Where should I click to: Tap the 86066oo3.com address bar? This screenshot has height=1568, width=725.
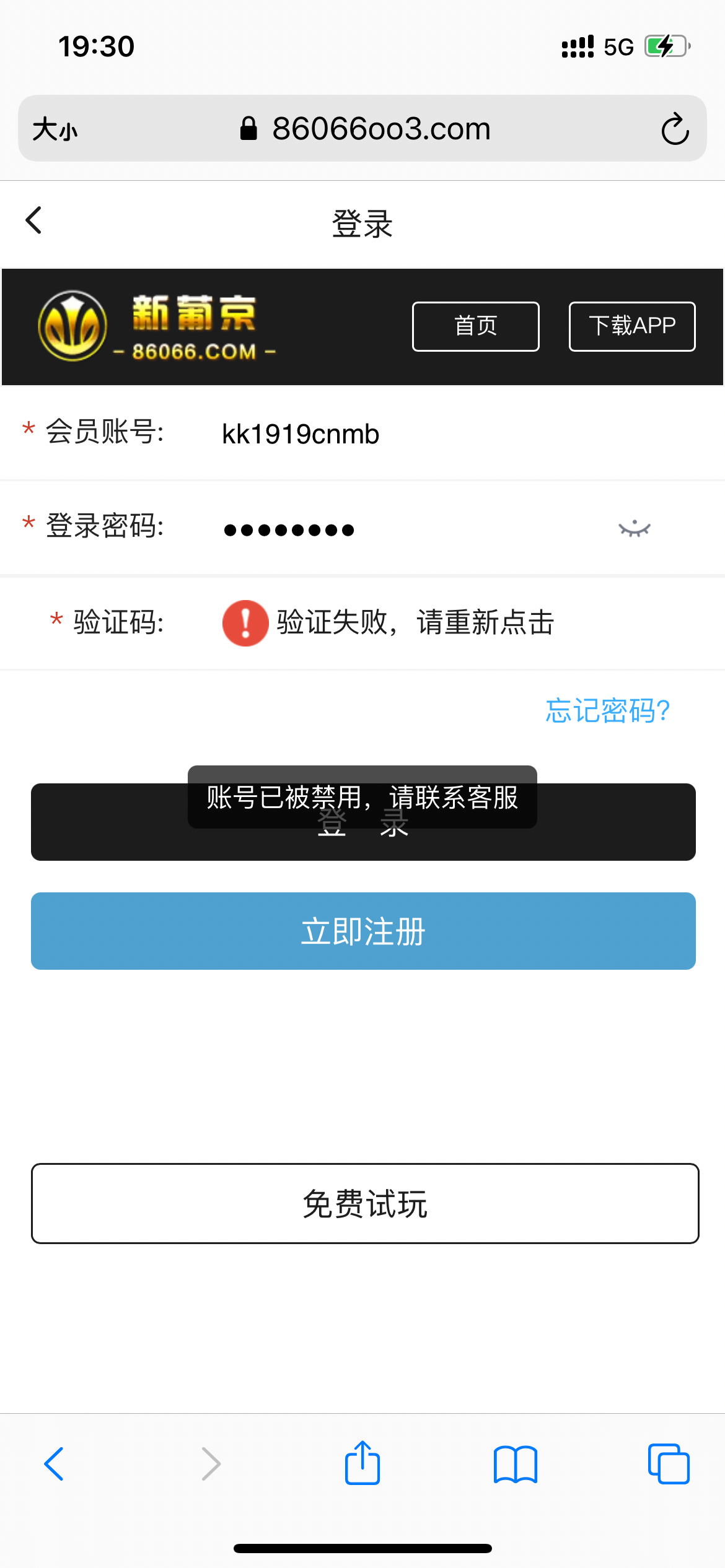[x=380, y=129]
